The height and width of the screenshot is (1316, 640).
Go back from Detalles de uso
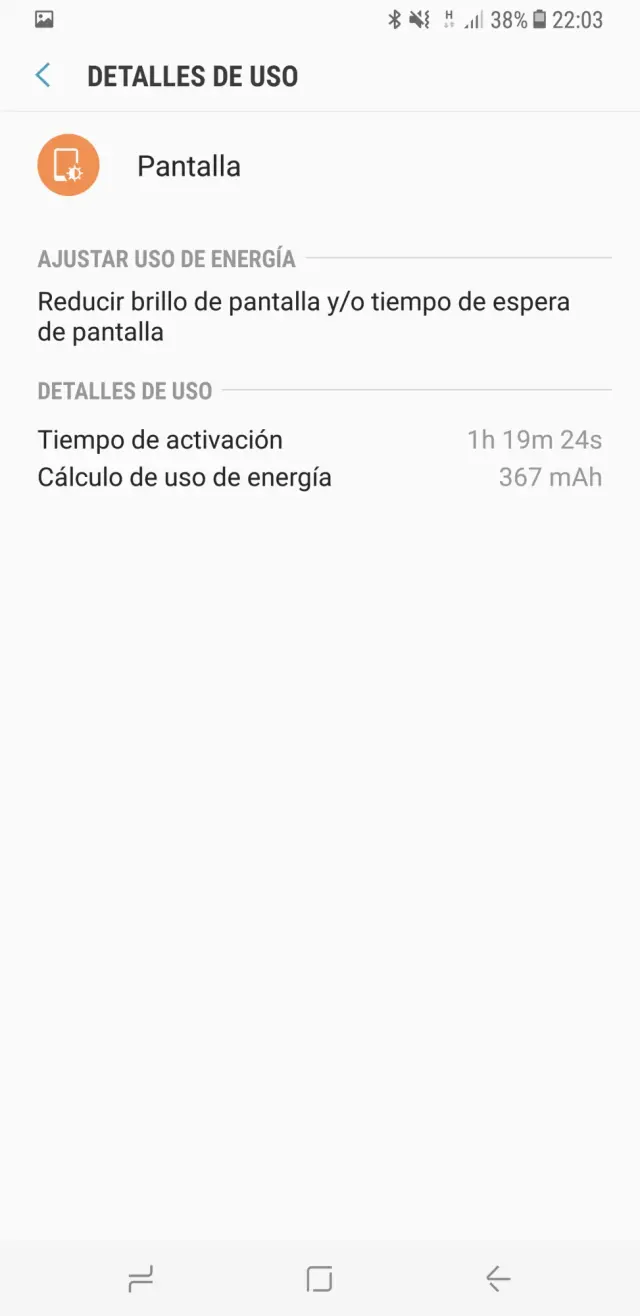pos(43,76)
